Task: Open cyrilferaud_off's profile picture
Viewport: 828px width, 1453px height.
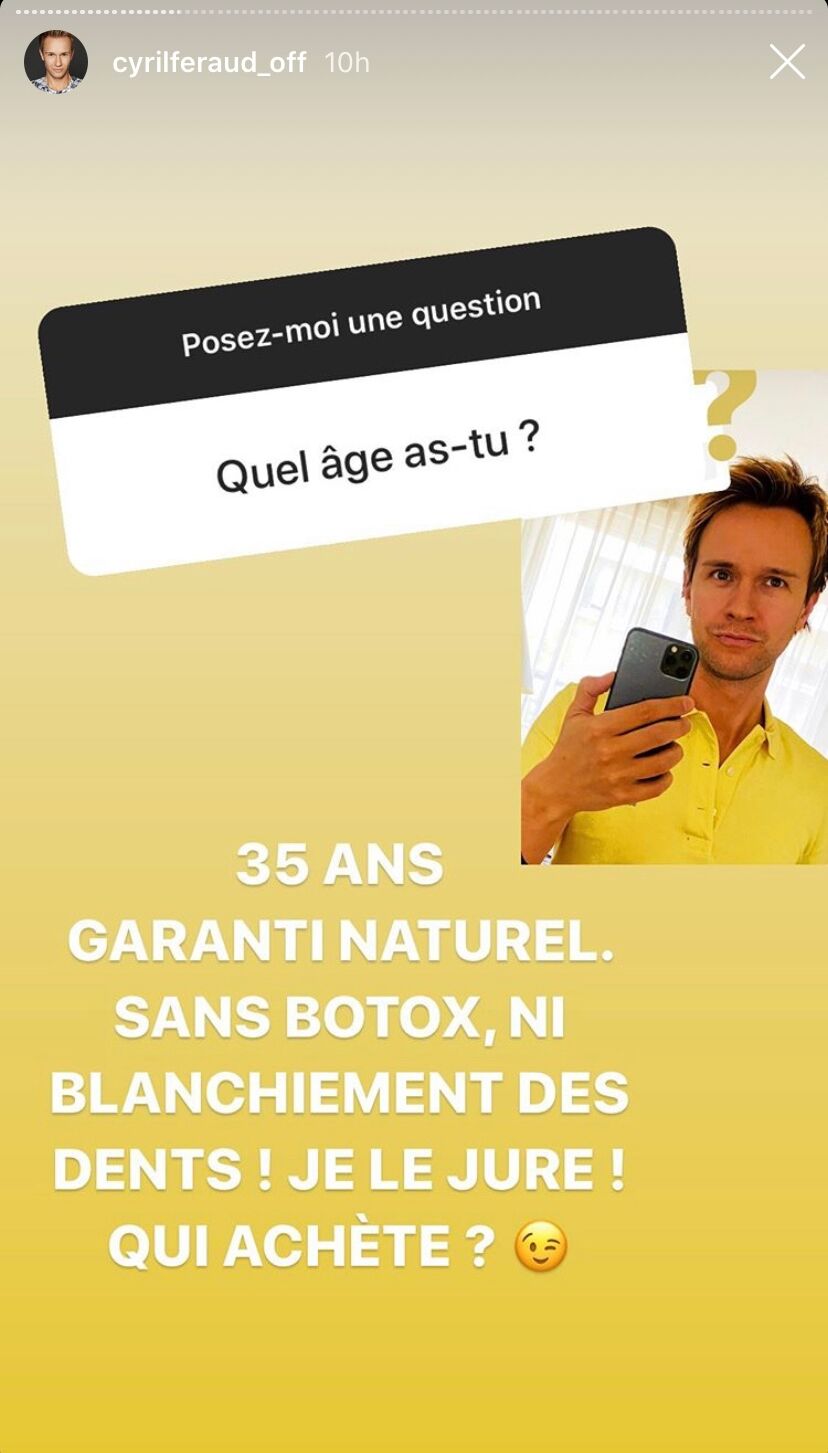Action: (56, 62)
